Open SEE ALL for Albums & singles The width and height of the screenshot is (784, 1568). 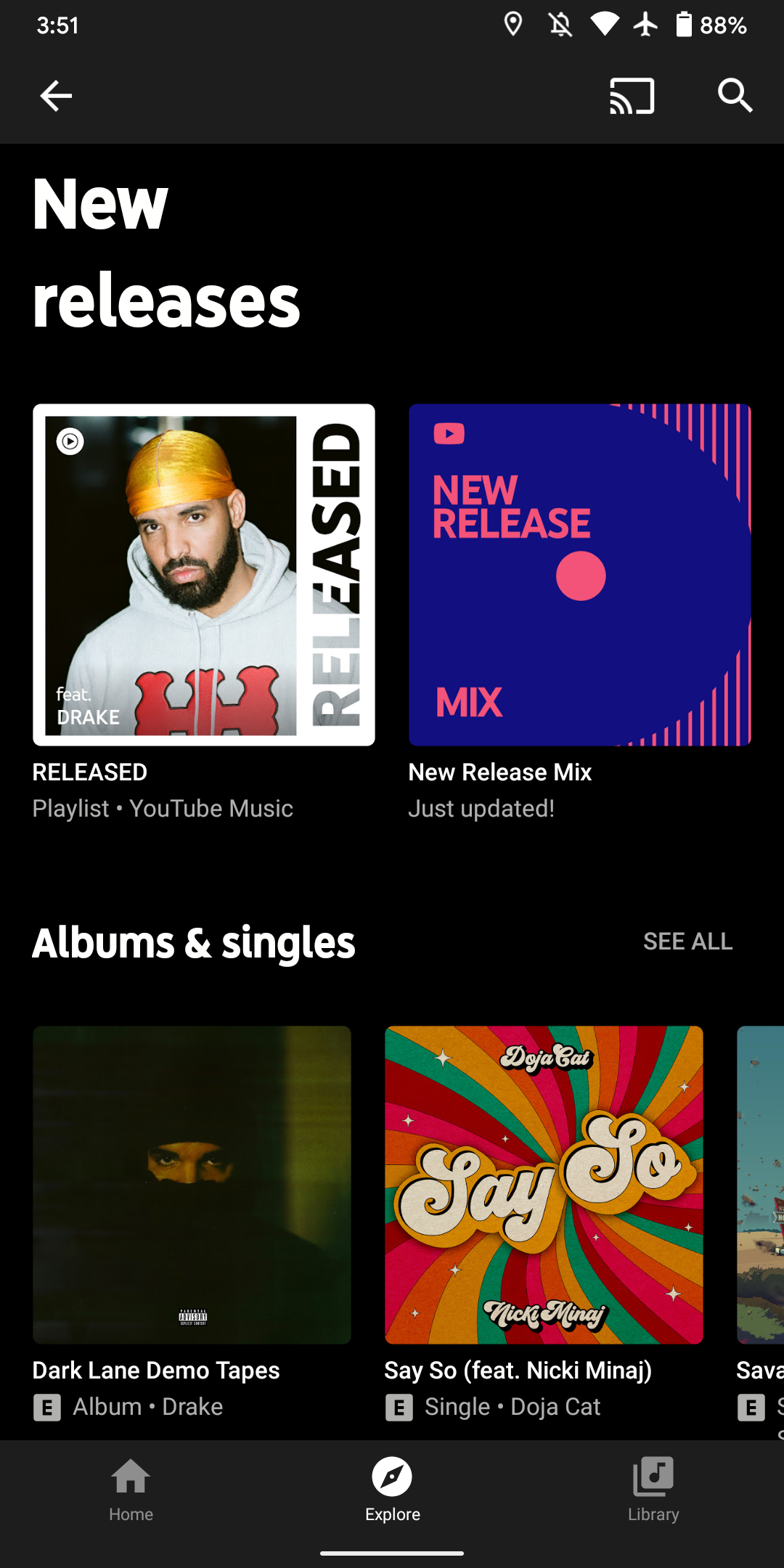(688, 941)
